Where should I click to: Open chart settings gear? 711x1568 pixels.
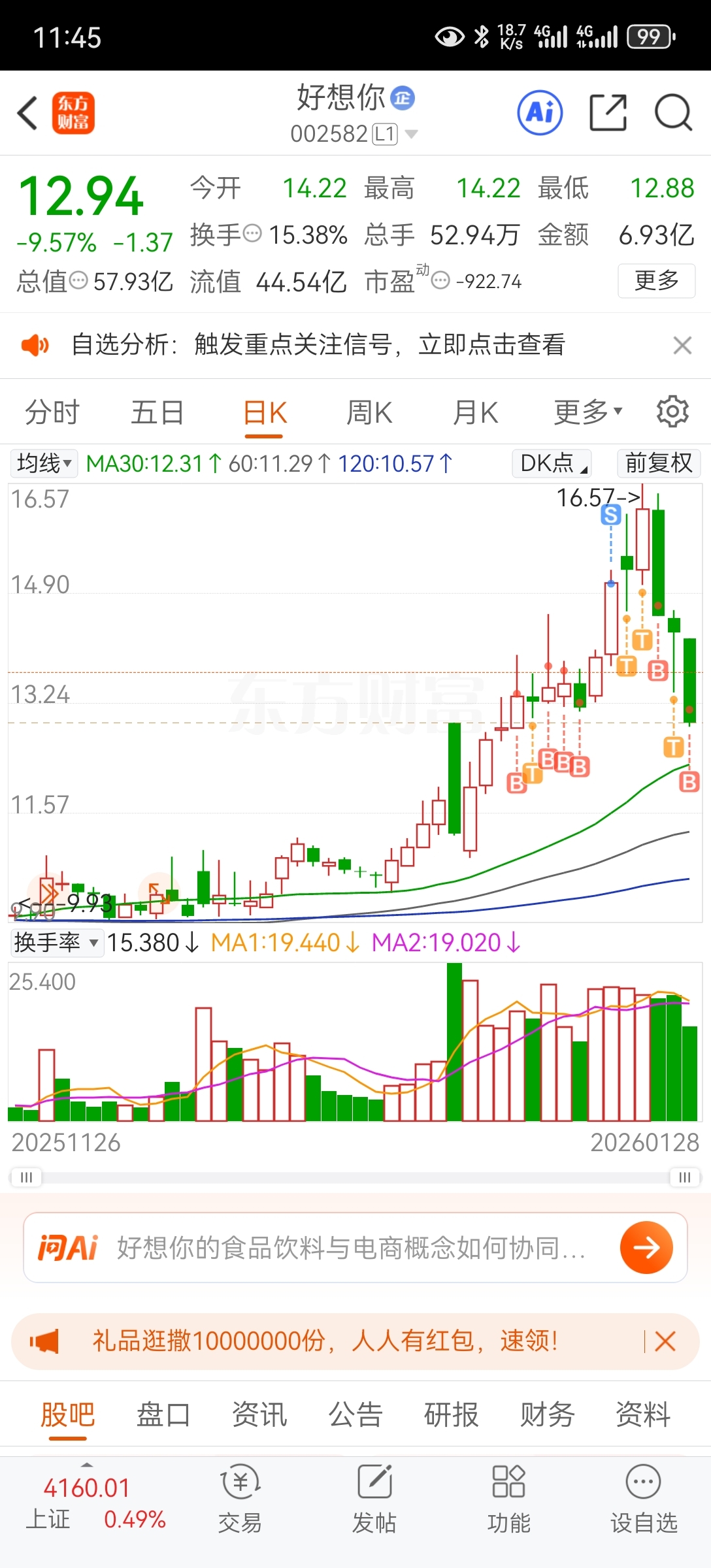(x=672, y=412)
